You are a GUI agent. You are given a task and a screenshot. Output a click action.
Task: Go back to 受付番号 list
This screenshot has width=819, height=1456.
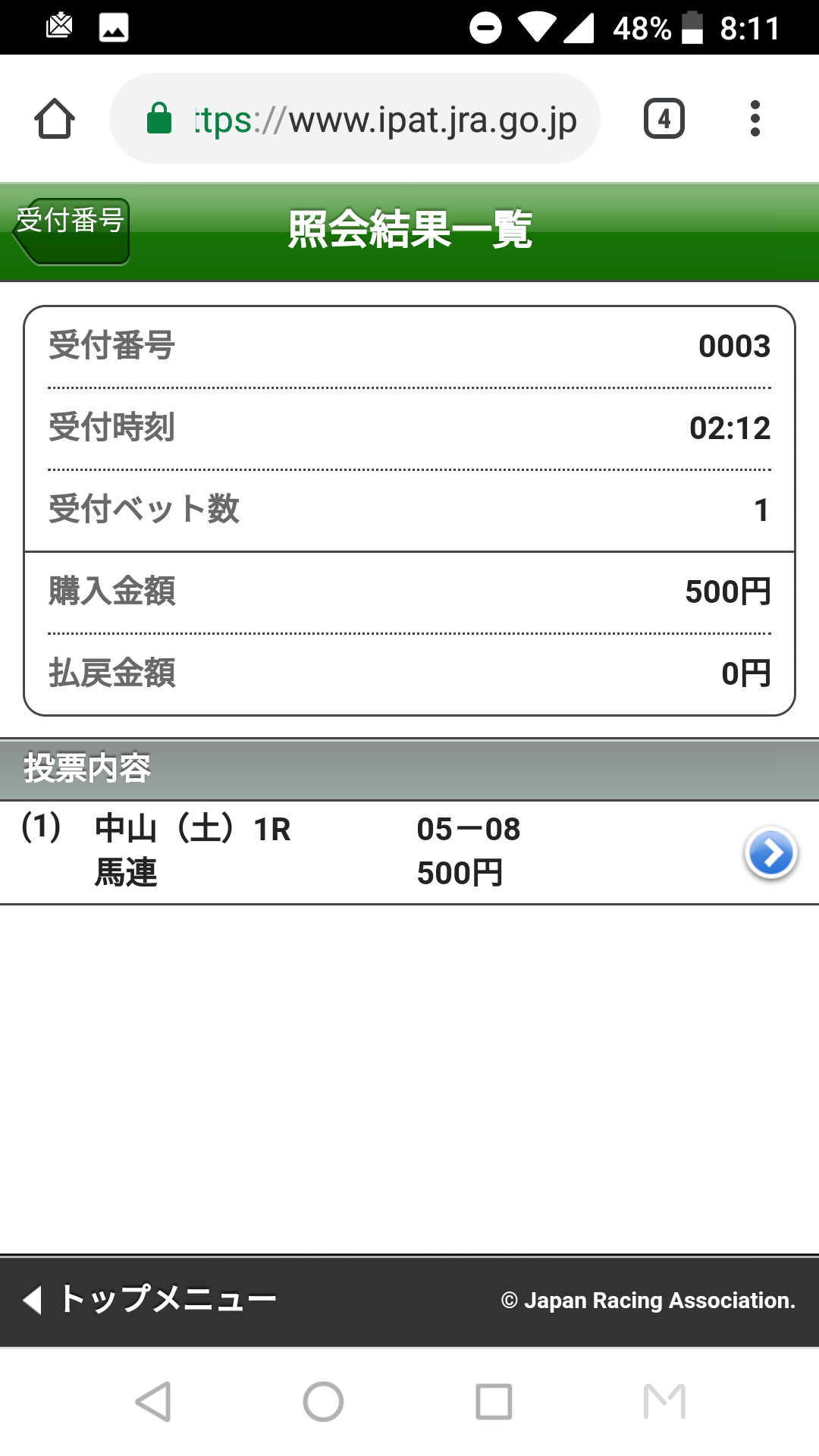click(71, 231)
